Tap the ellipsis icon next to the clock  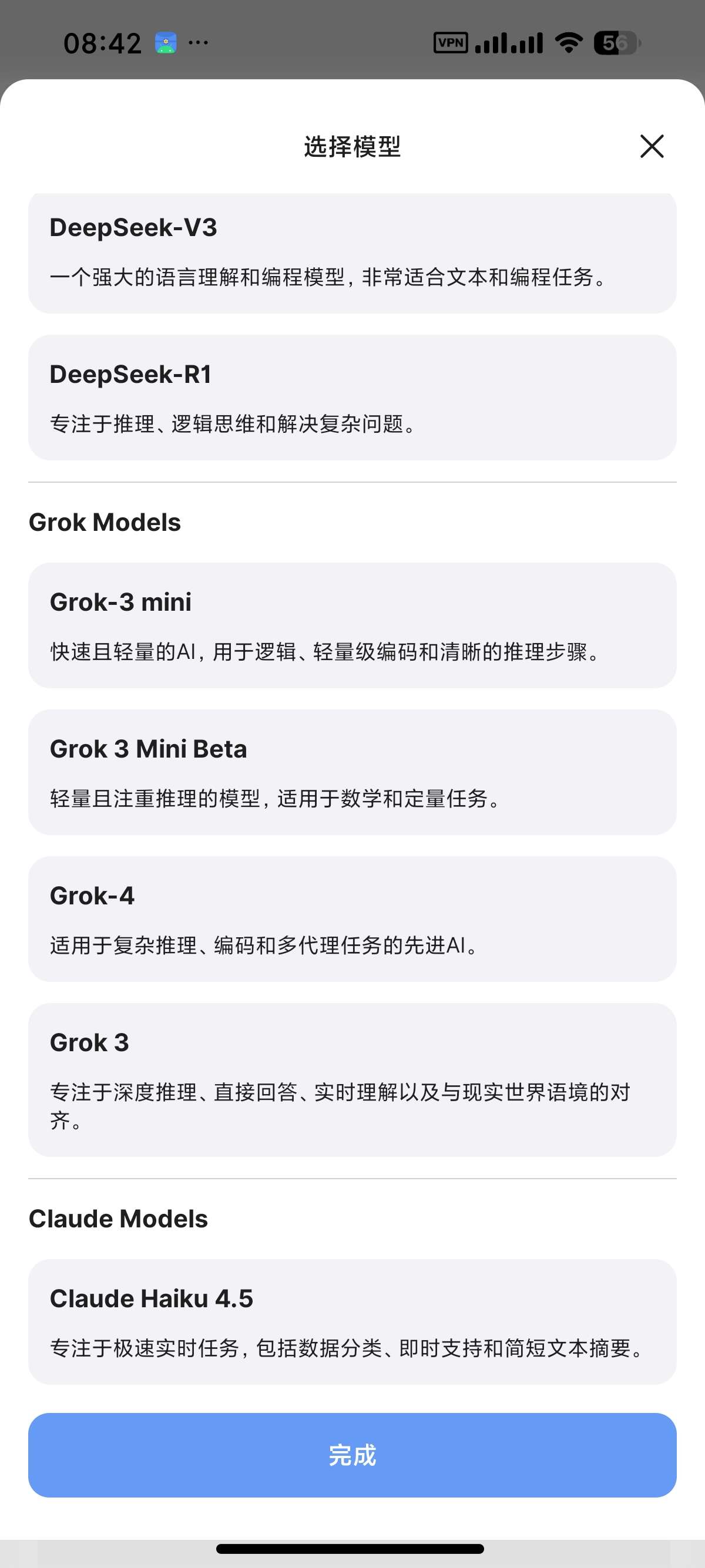tap(199, 44)
